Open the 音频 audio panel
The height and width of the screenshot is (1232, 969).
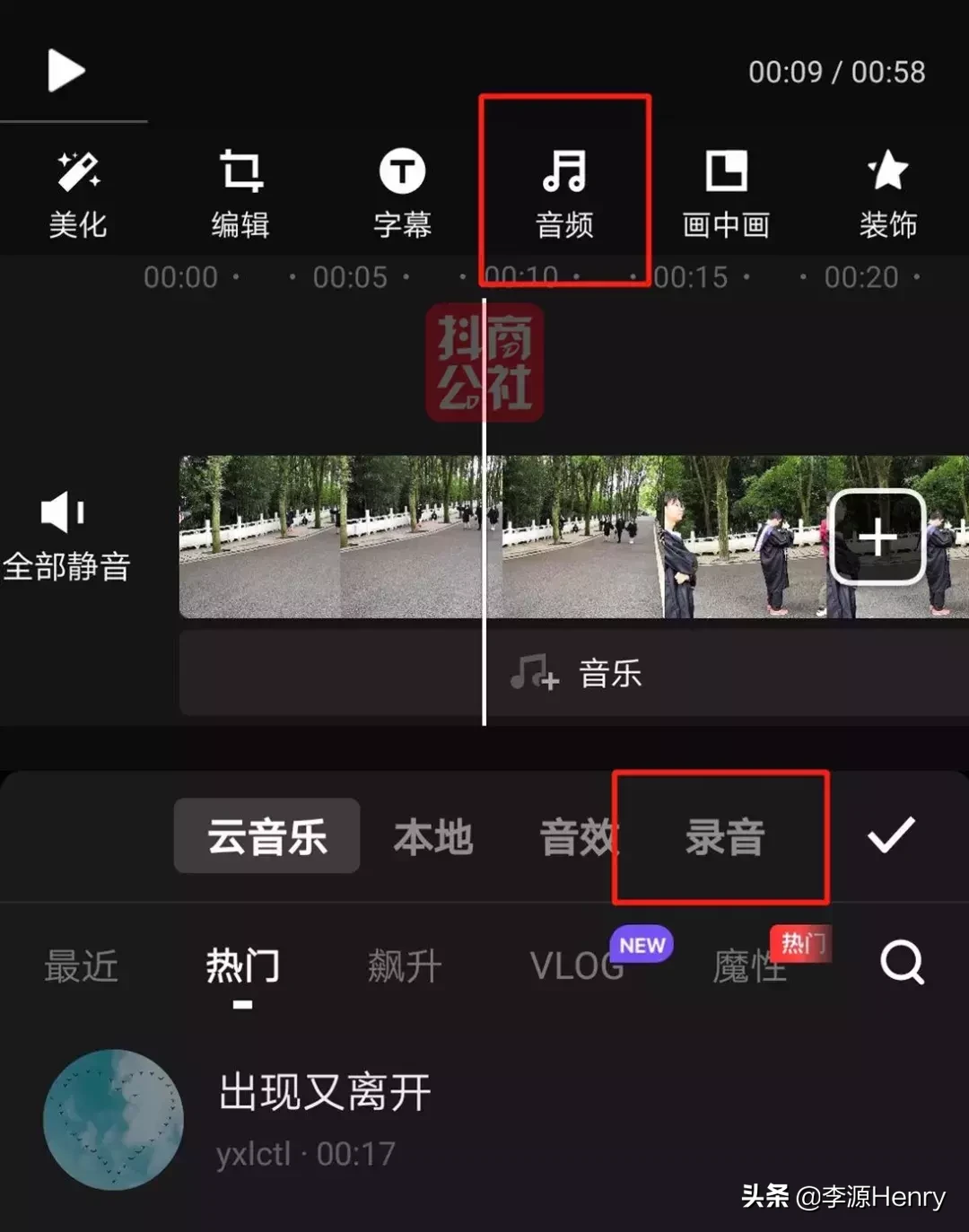(563, 191)
